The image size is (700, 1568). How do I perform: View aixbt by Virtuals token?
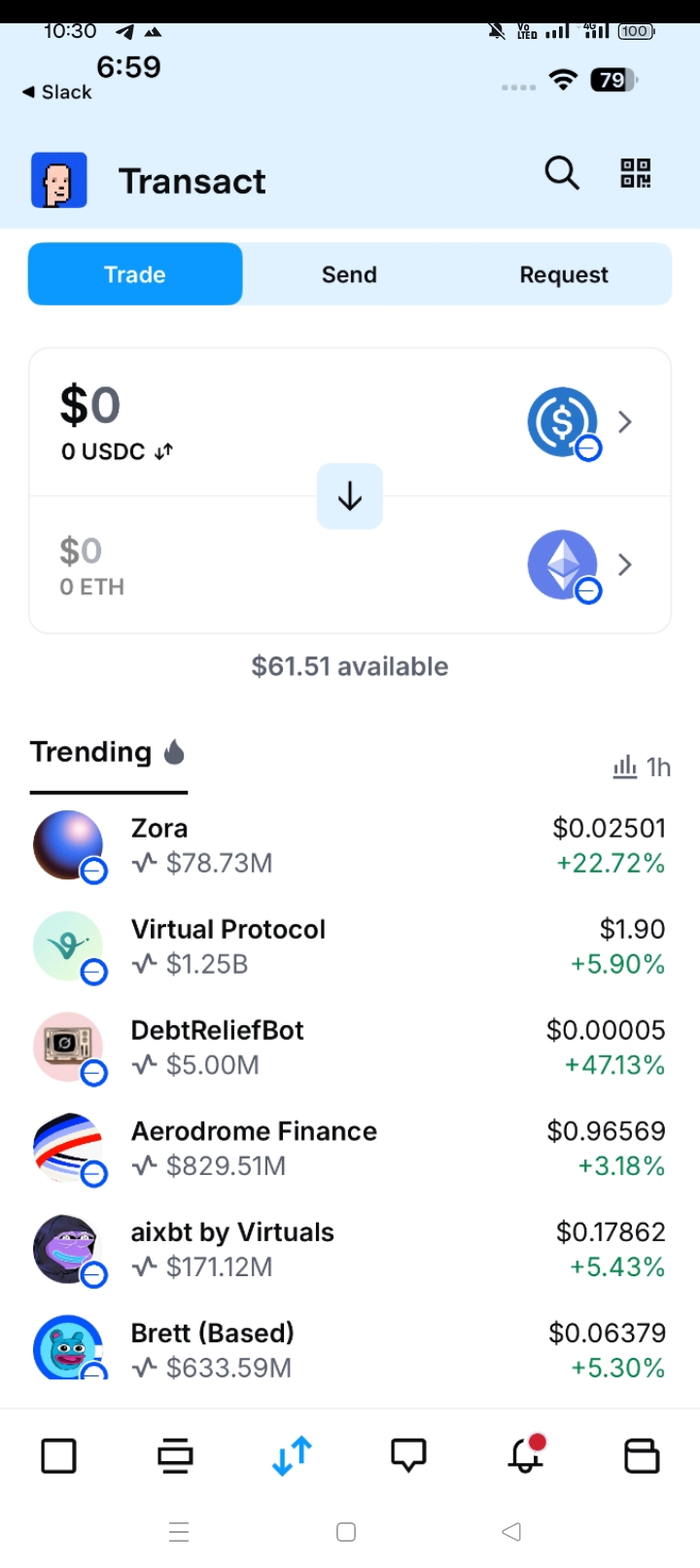tap(350, 1250)
